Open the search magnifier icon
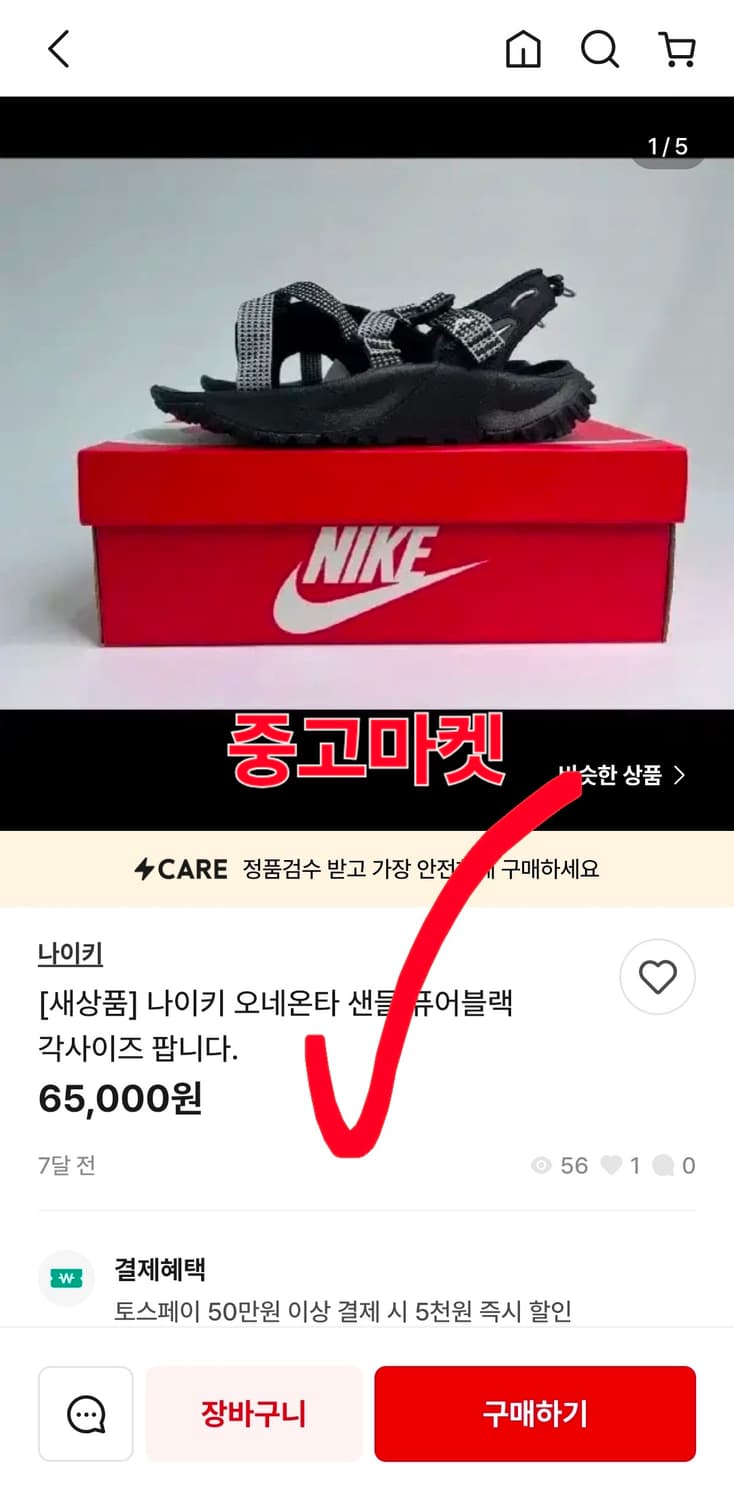Viewport: 734px width, 1500px height. 599,48
